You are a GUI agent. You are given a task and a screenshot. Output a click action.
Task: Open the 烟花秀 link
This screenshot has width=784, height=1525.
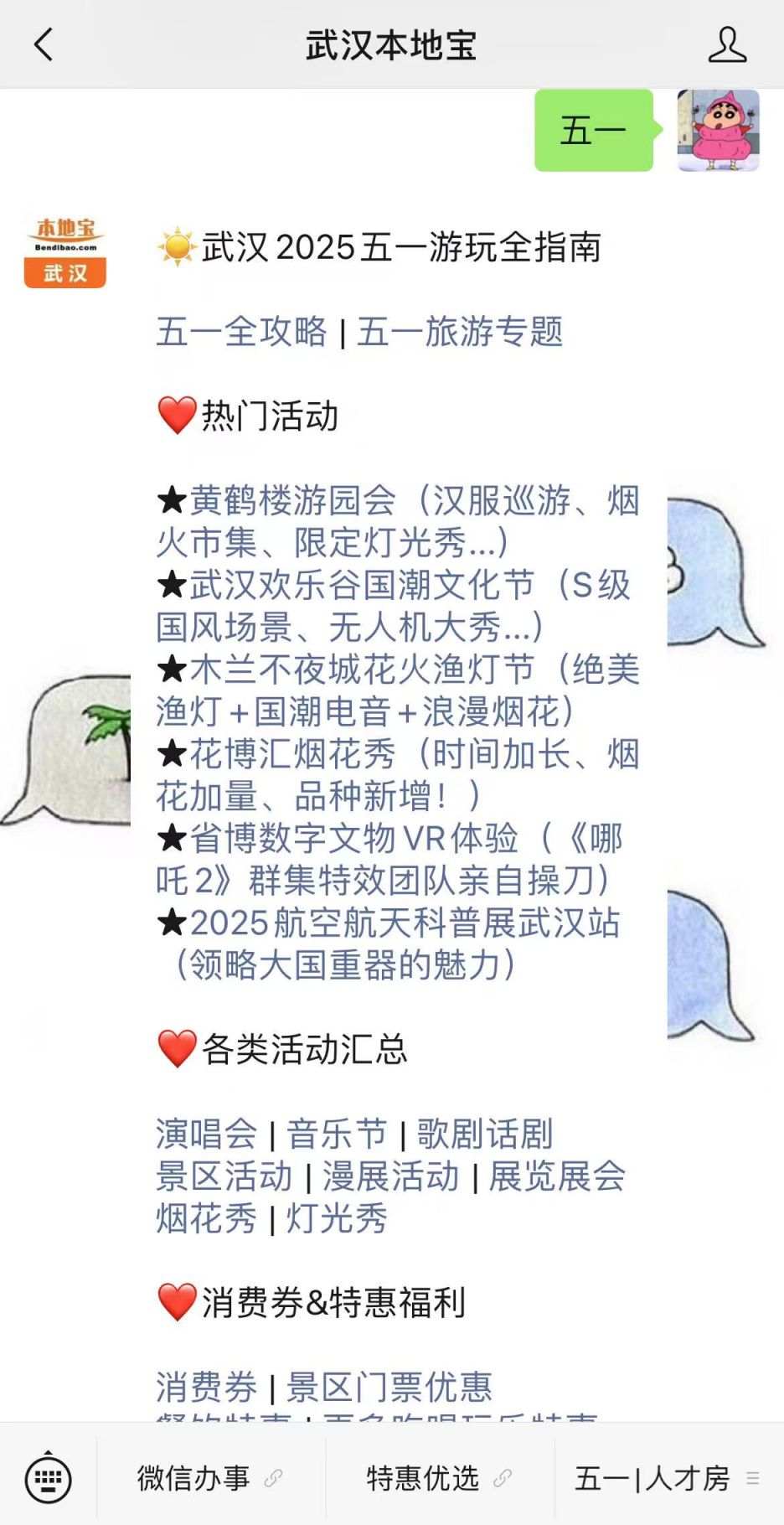pos(206,1218)
